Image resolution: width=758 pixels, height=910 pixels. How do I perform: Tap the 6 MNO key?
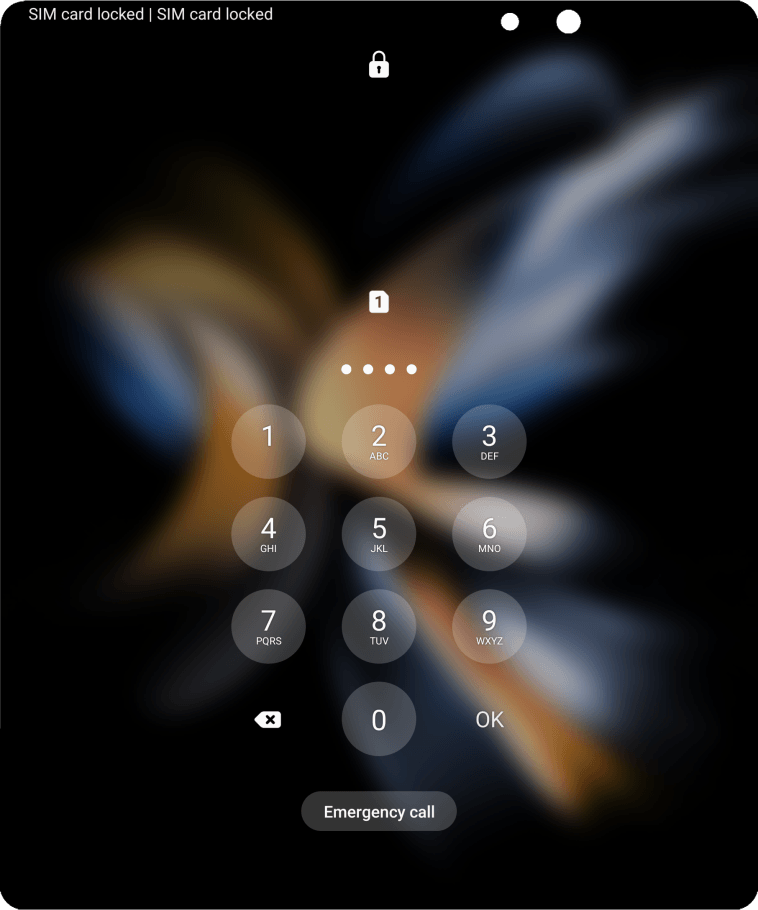[x=489, y=534]
